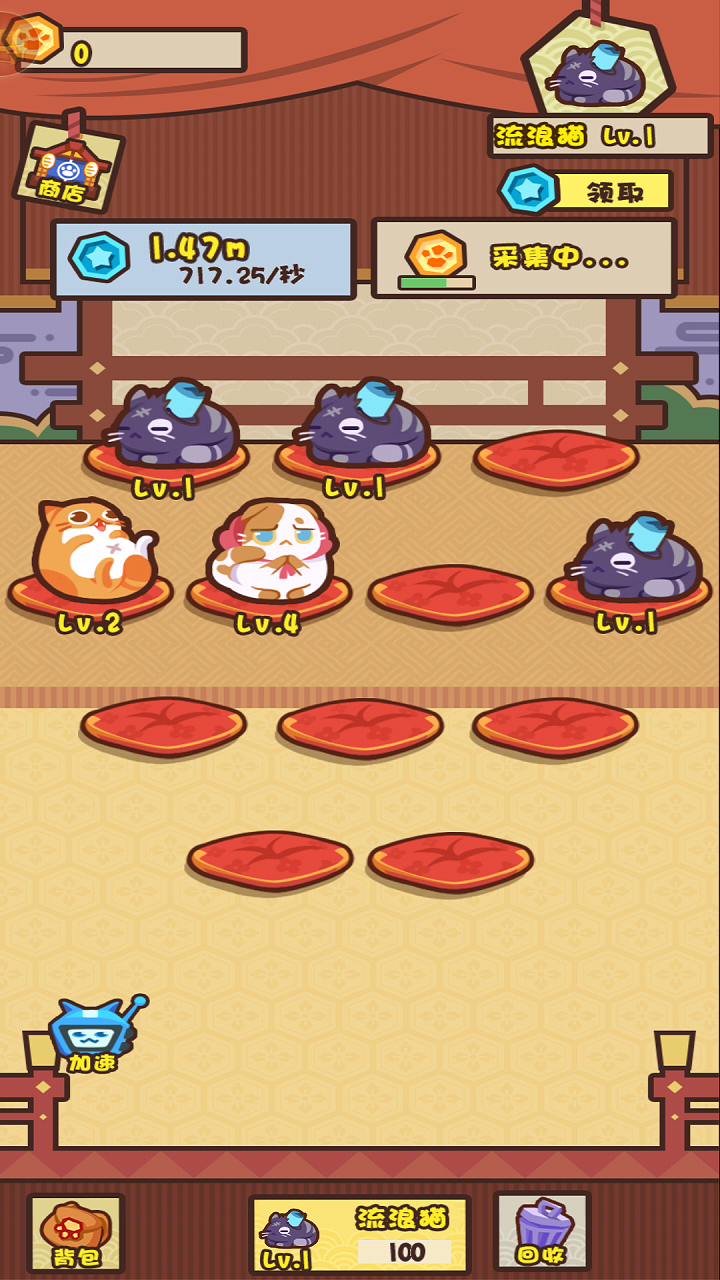Screen dimensions: 720x1280
Task: Select the orange Lv.2 cat
Action: click(x=93, y=553)
